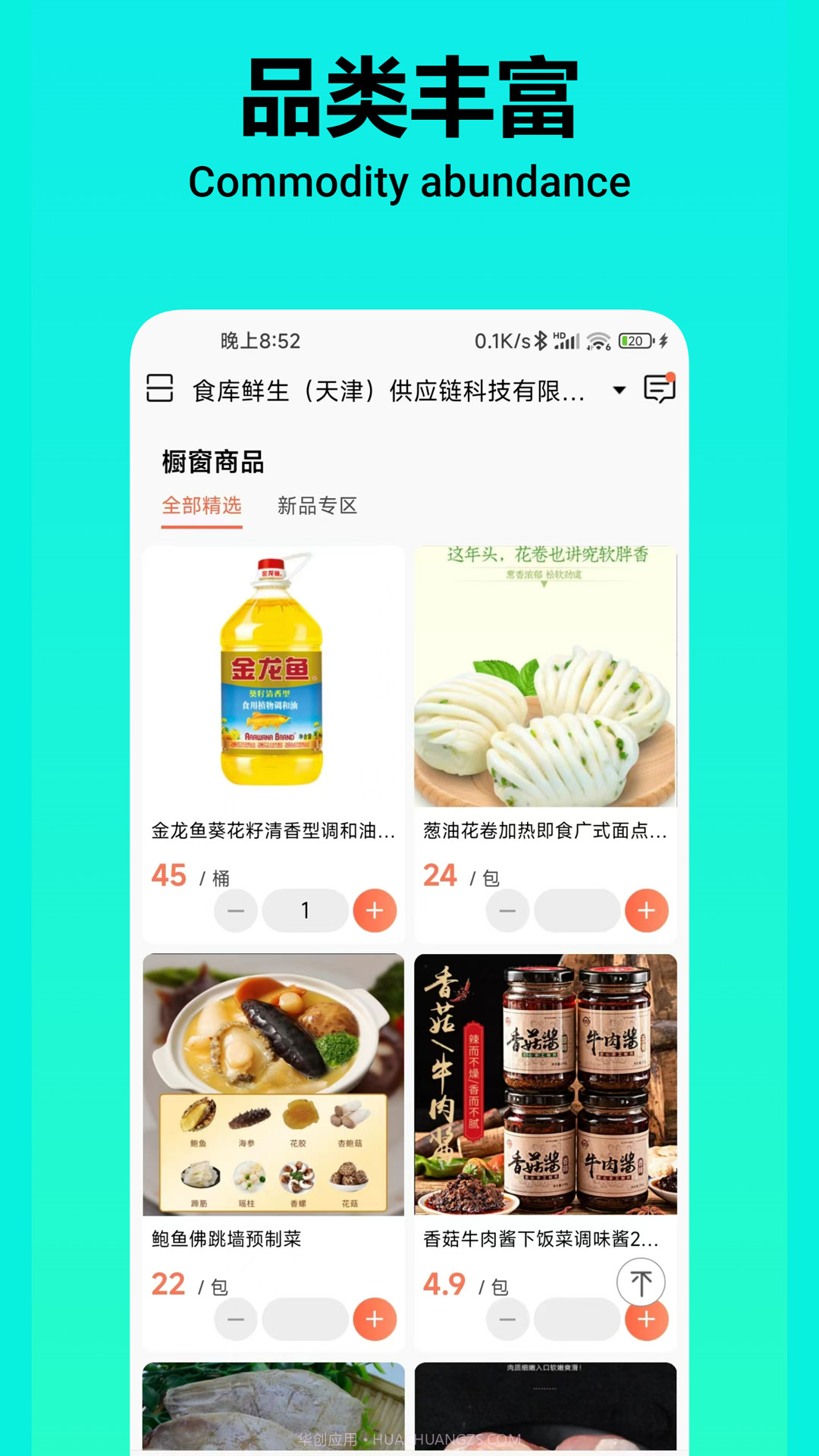
Task: Open the 金龙鱼葵花籽清香型调和油 product title
Action: tap(273, 831)
